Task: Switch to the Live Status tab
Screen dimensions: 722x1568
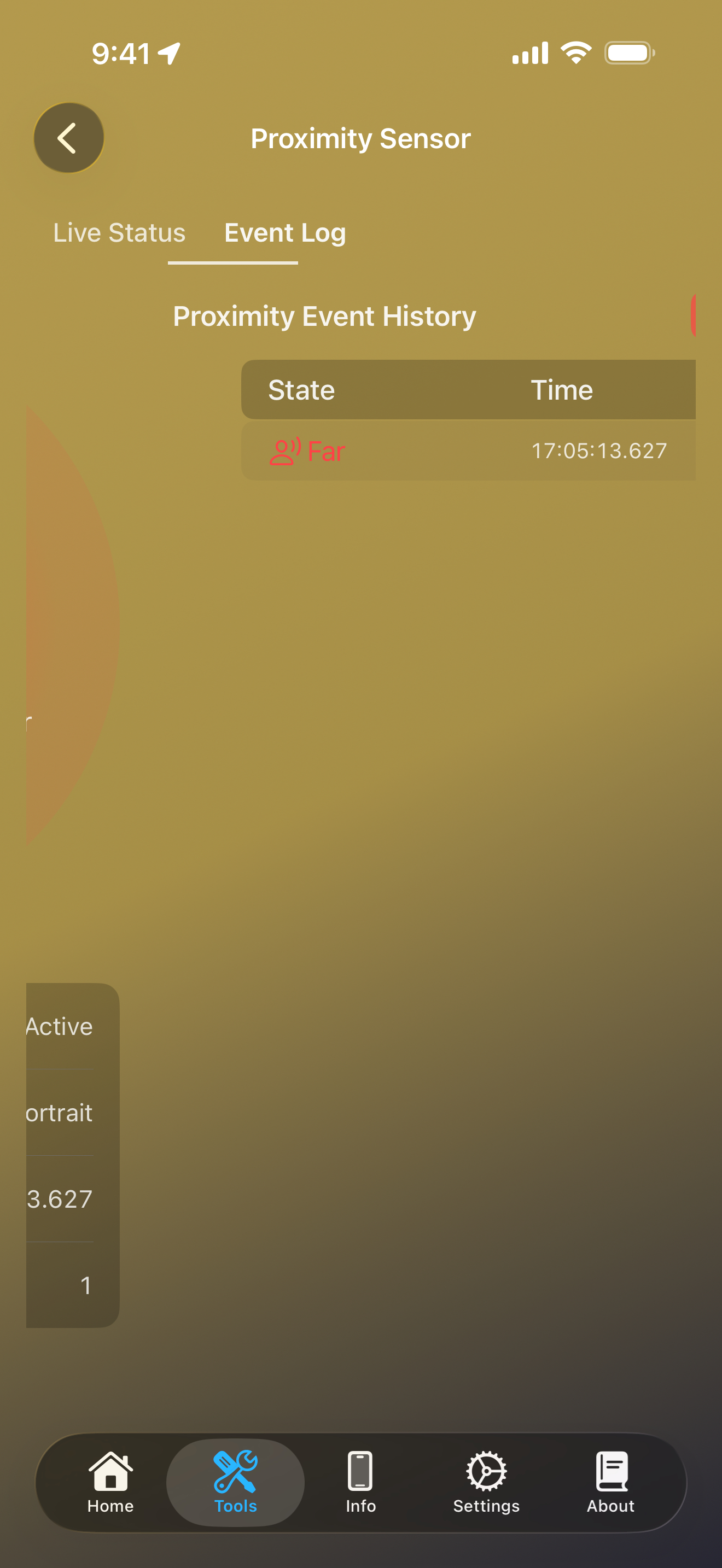Action: (119, 232)
